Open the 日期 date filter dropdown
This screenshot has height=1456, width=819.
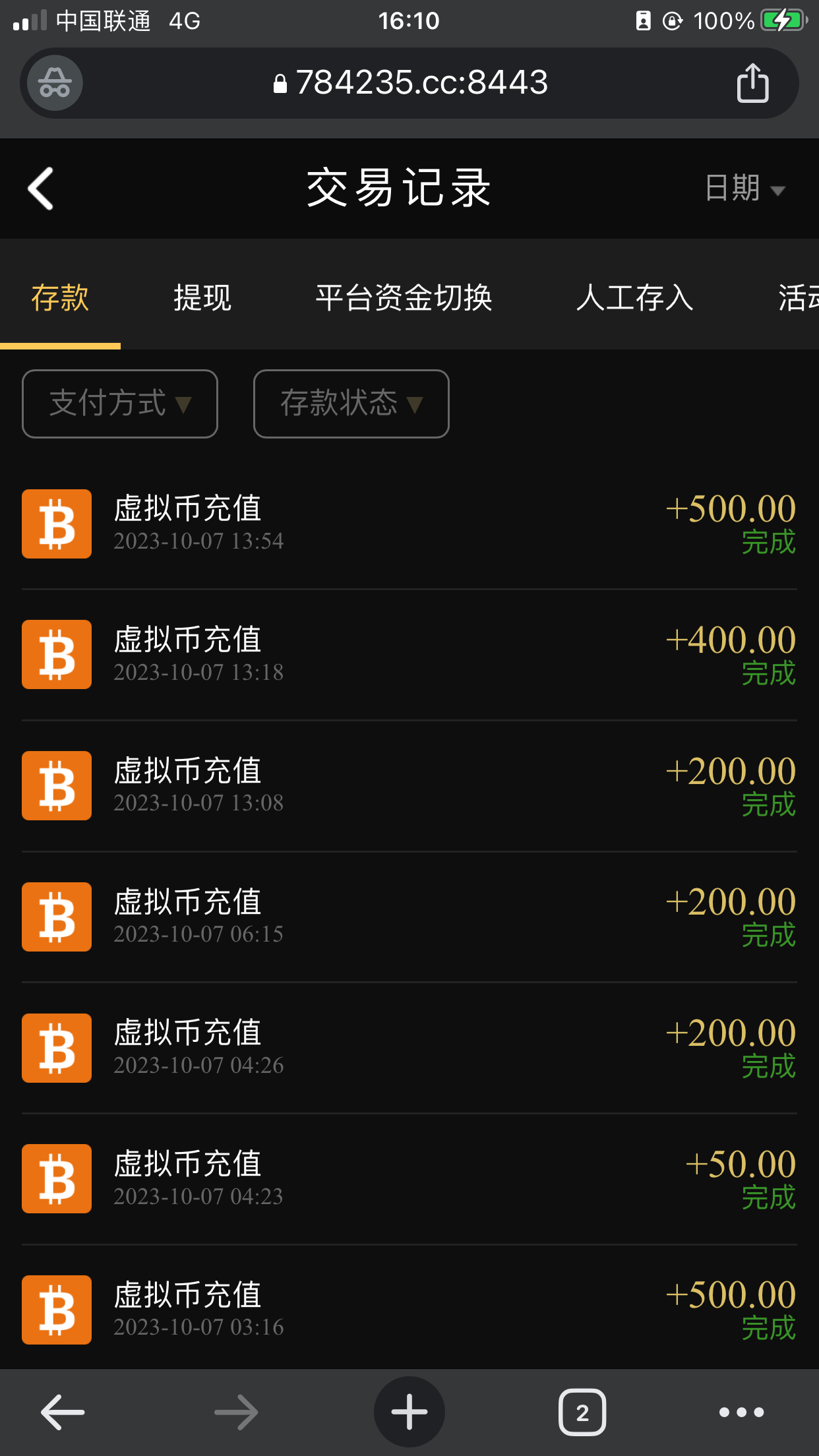pyautogui.click(x=744, y=189)
